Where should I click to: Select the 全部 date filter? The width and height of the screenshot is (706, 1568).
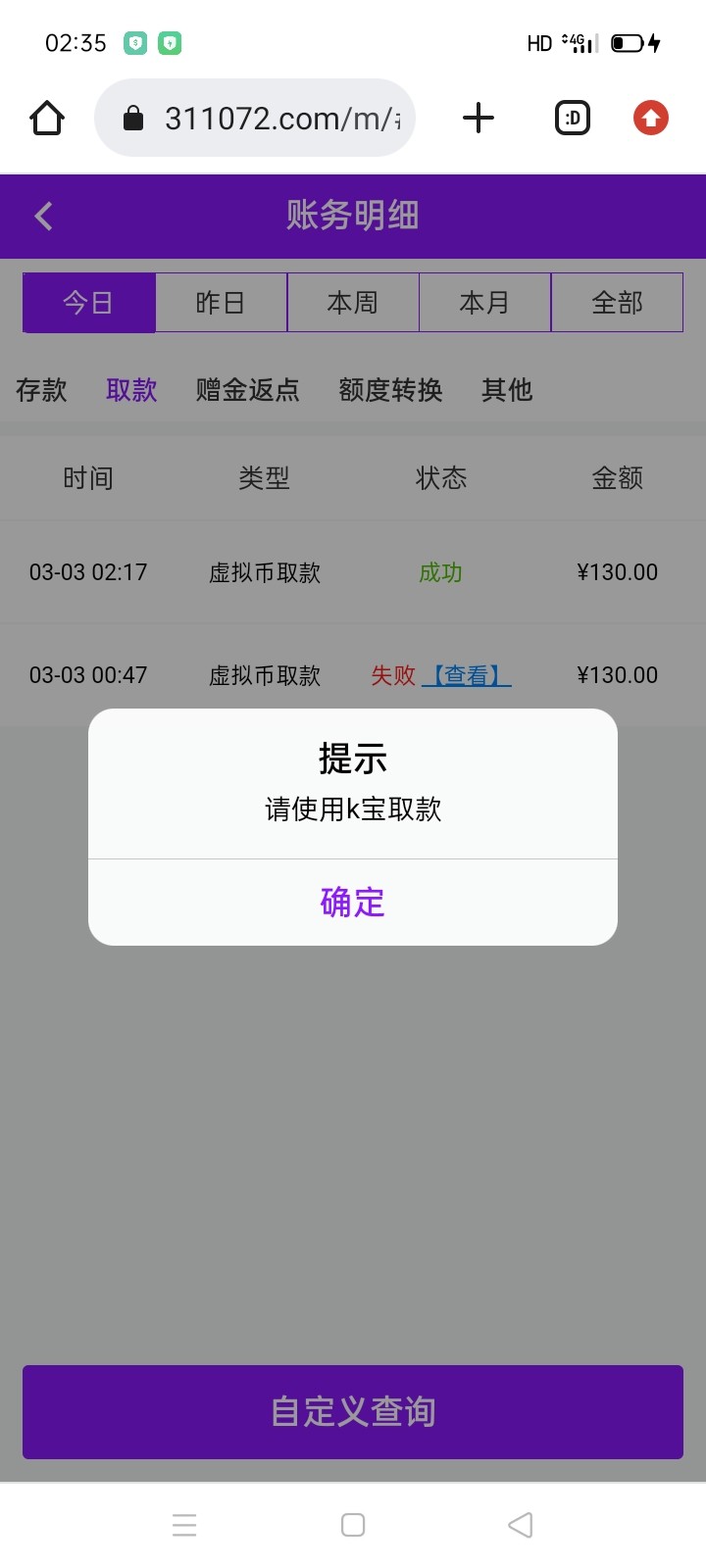(617, 303)
